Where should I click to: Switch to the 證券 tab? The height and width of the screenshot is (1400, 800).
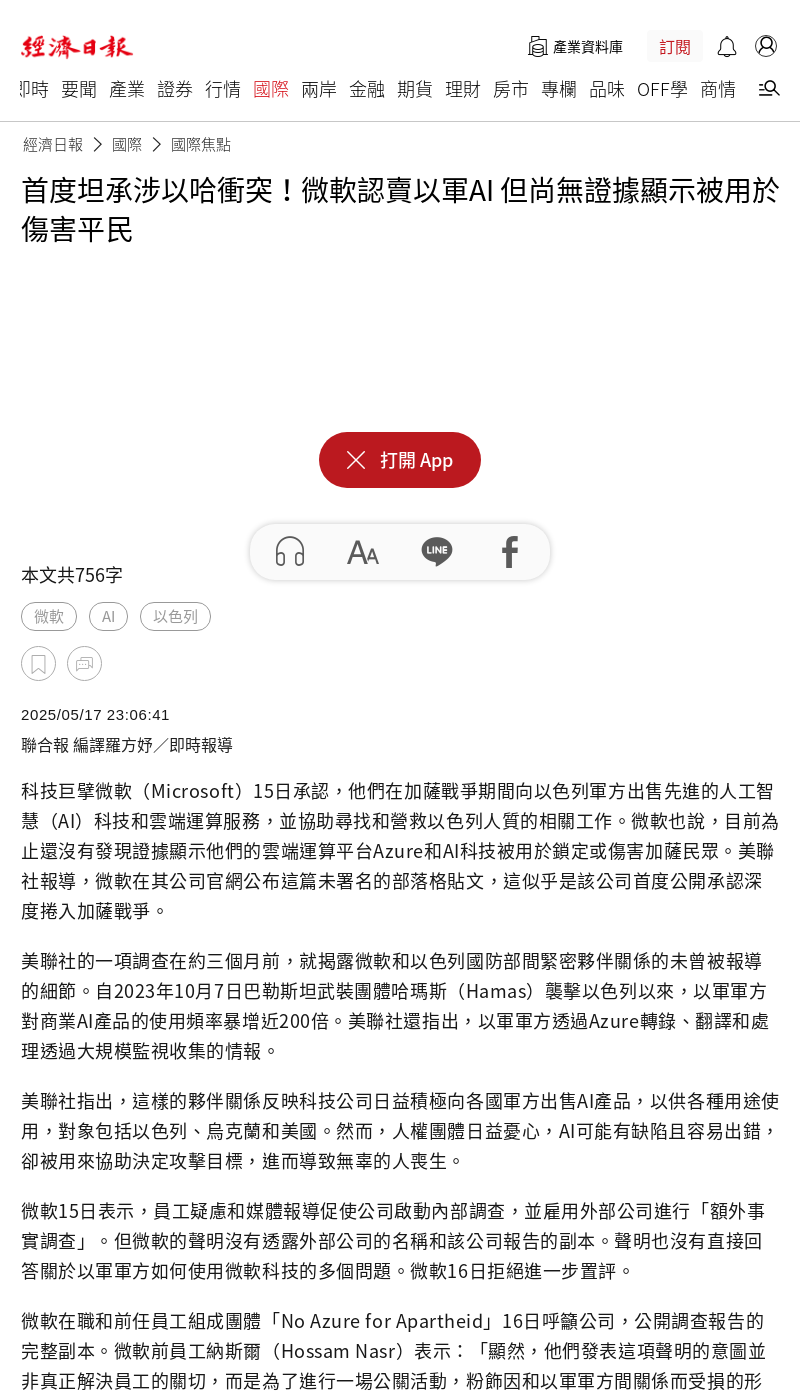coord(175,89)
